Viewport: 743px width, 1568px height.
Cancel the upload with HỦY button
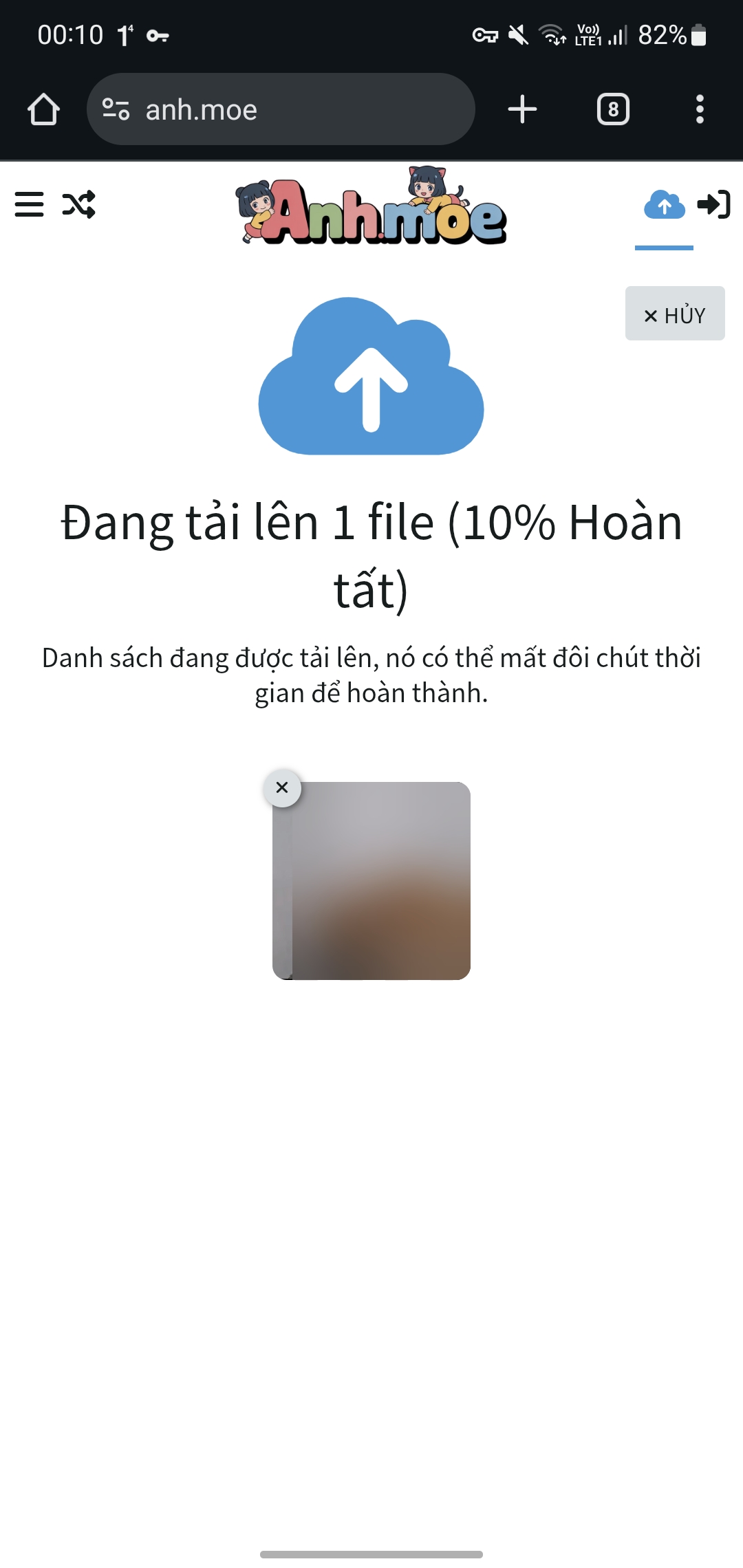[674, 314]
